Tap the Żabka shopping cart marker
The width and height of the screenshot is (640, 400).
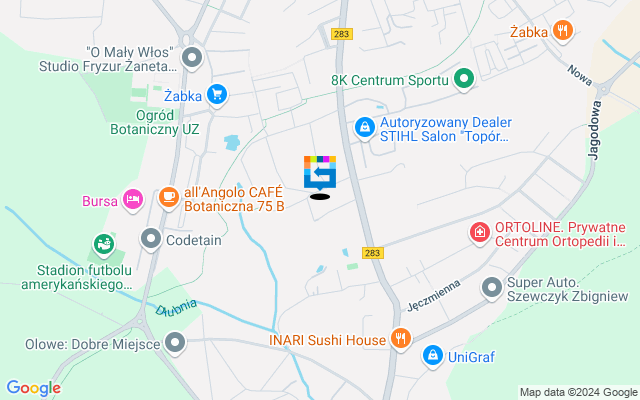[x=217, y=95]
